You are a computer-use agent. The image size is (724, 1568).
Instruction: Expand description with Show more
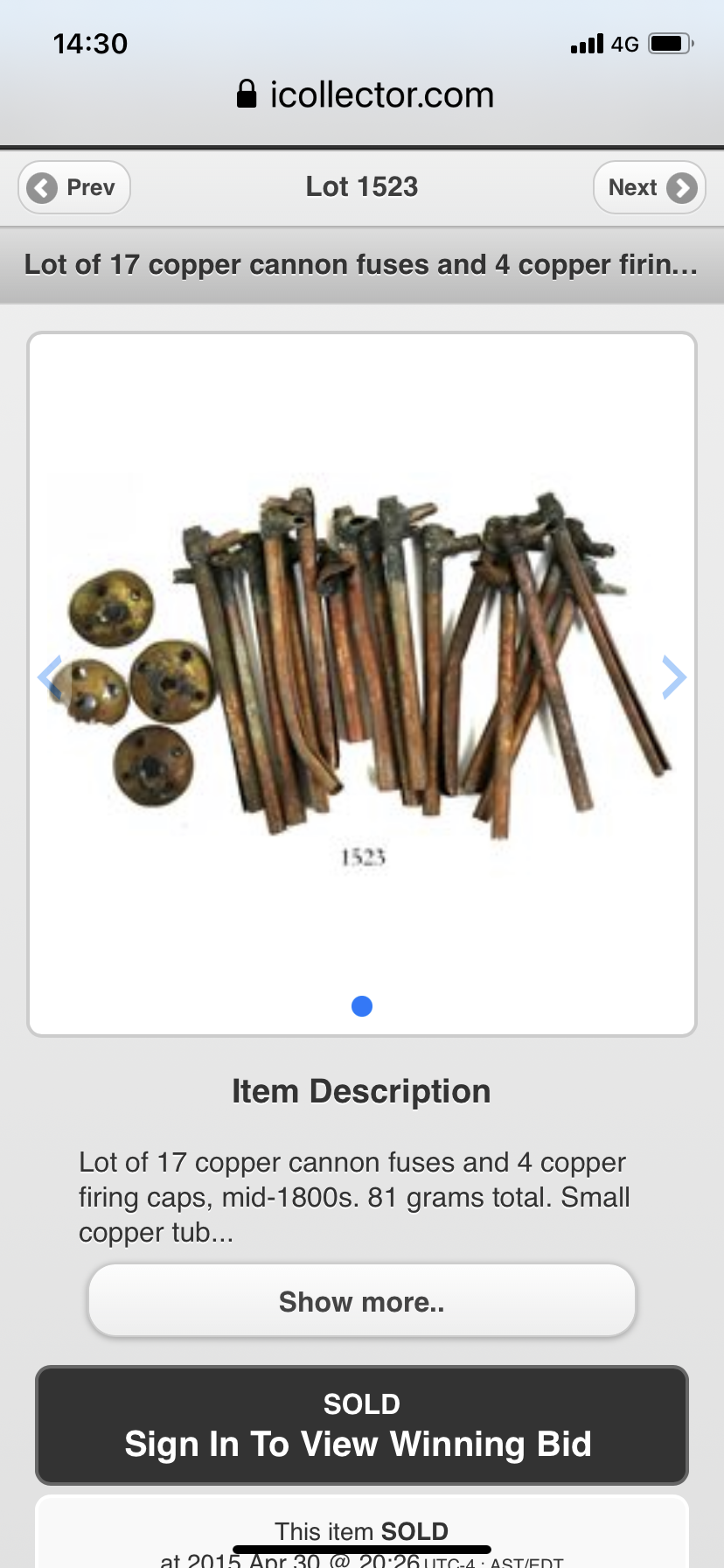(362, 1301)
